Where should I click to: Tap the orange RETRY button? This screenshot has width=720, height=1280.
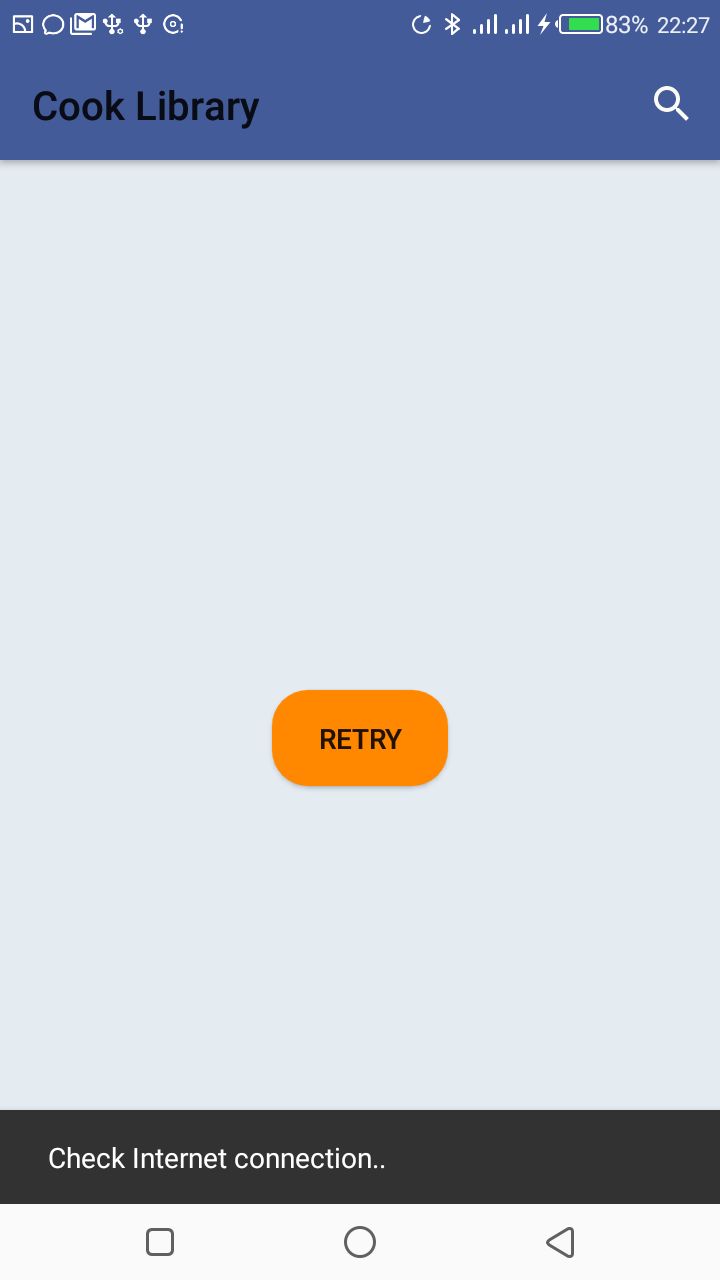(360, 738)
